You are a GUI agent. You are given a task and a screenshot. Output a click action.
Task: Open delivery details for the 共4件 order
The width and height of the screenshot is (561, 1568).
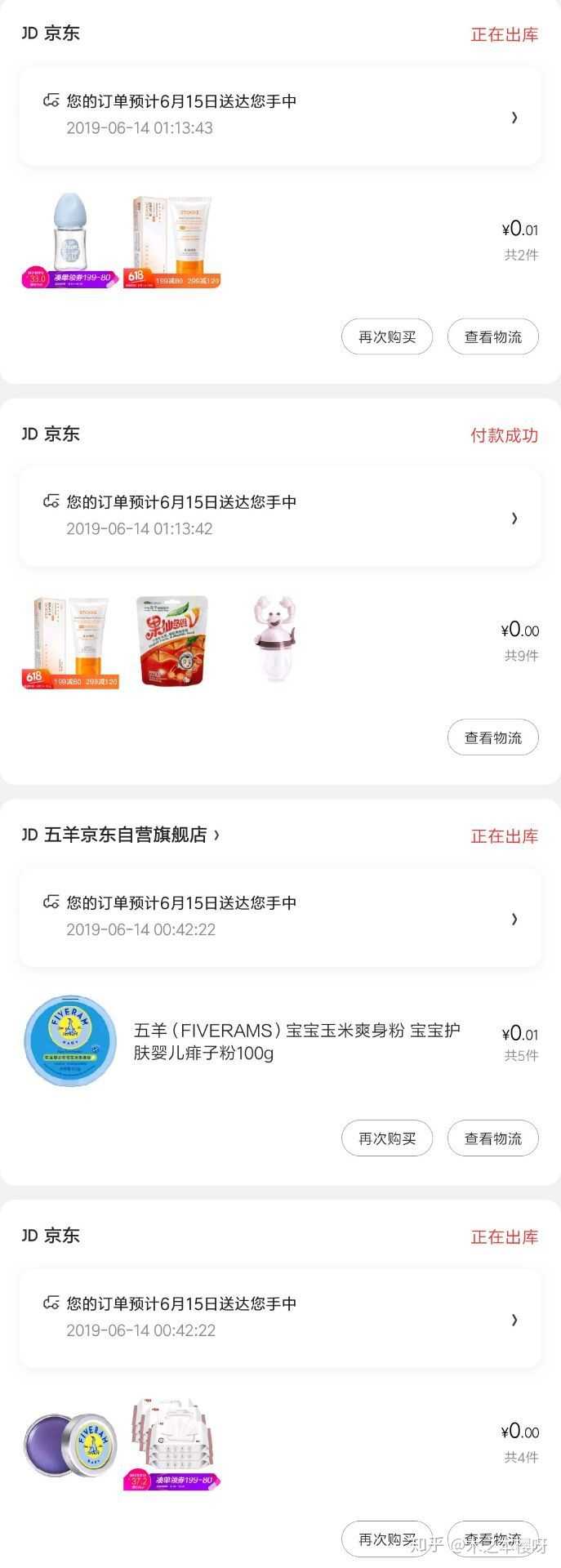[x=279, y=1318]
